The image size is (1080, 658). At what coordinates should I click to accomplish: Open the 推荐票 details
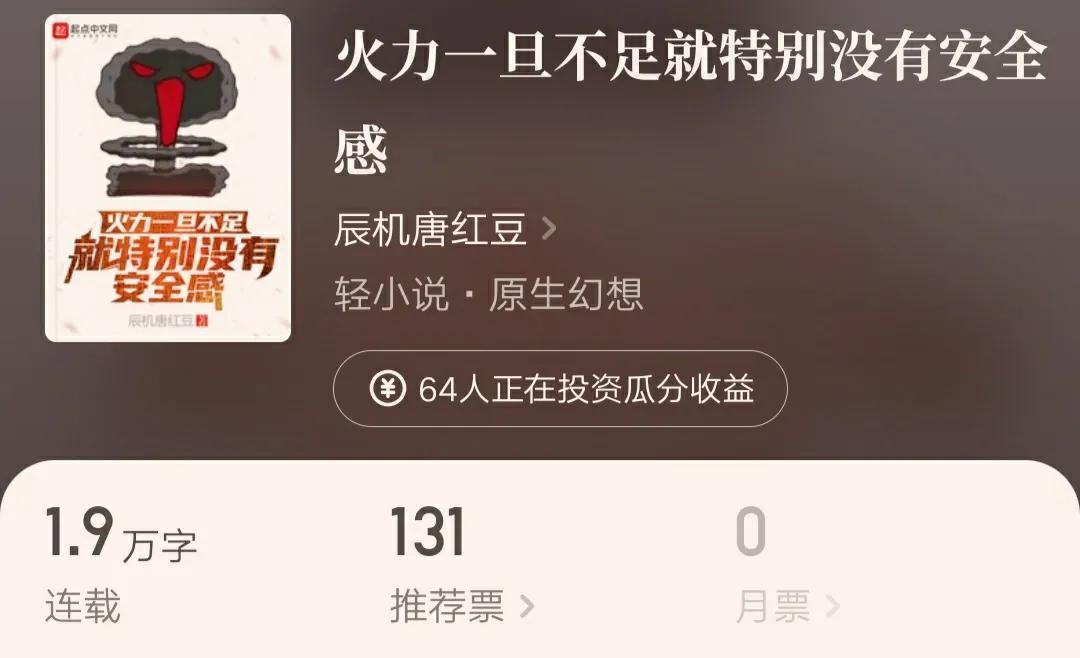coord(461,606)
